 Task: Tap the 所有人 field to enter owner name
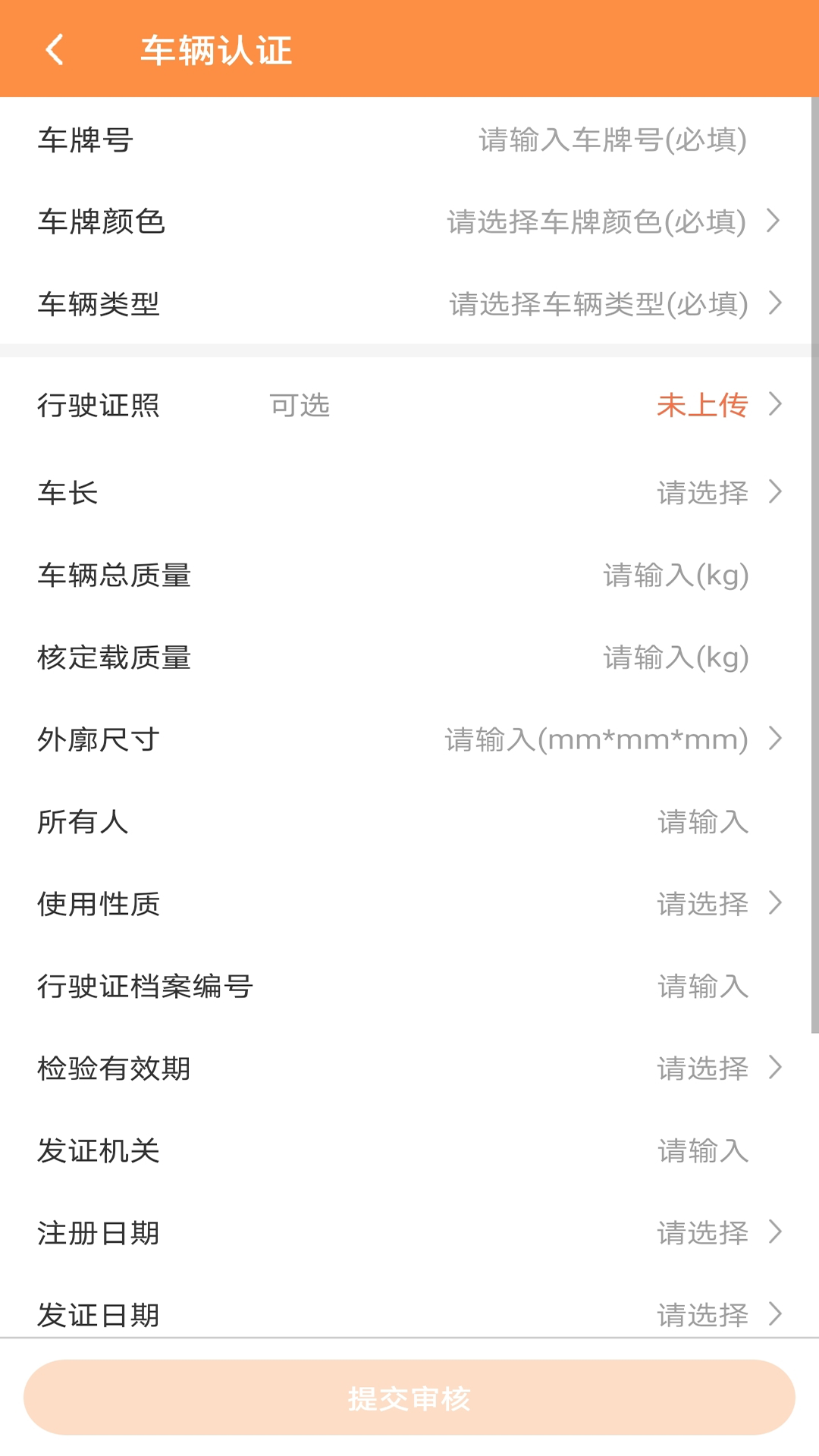point(701,821)
